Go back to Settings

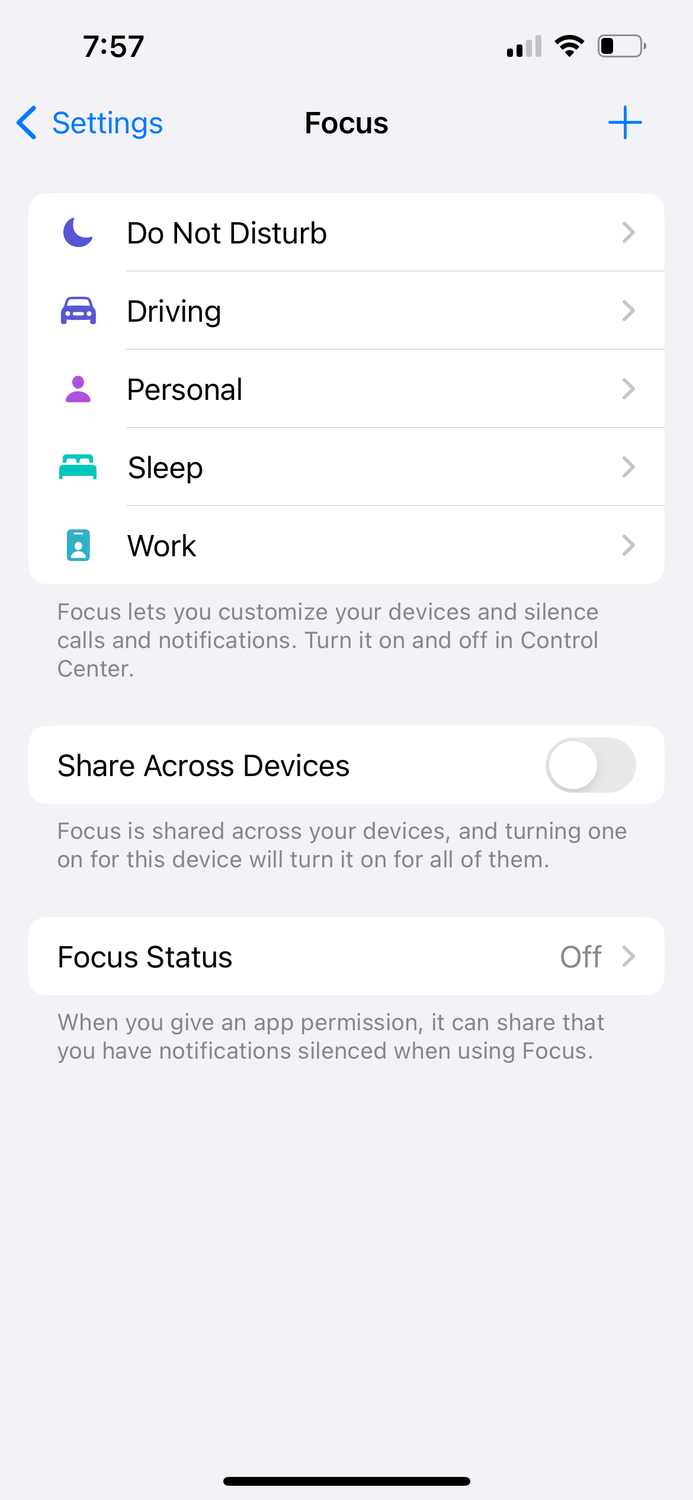[x=90, y=123]
